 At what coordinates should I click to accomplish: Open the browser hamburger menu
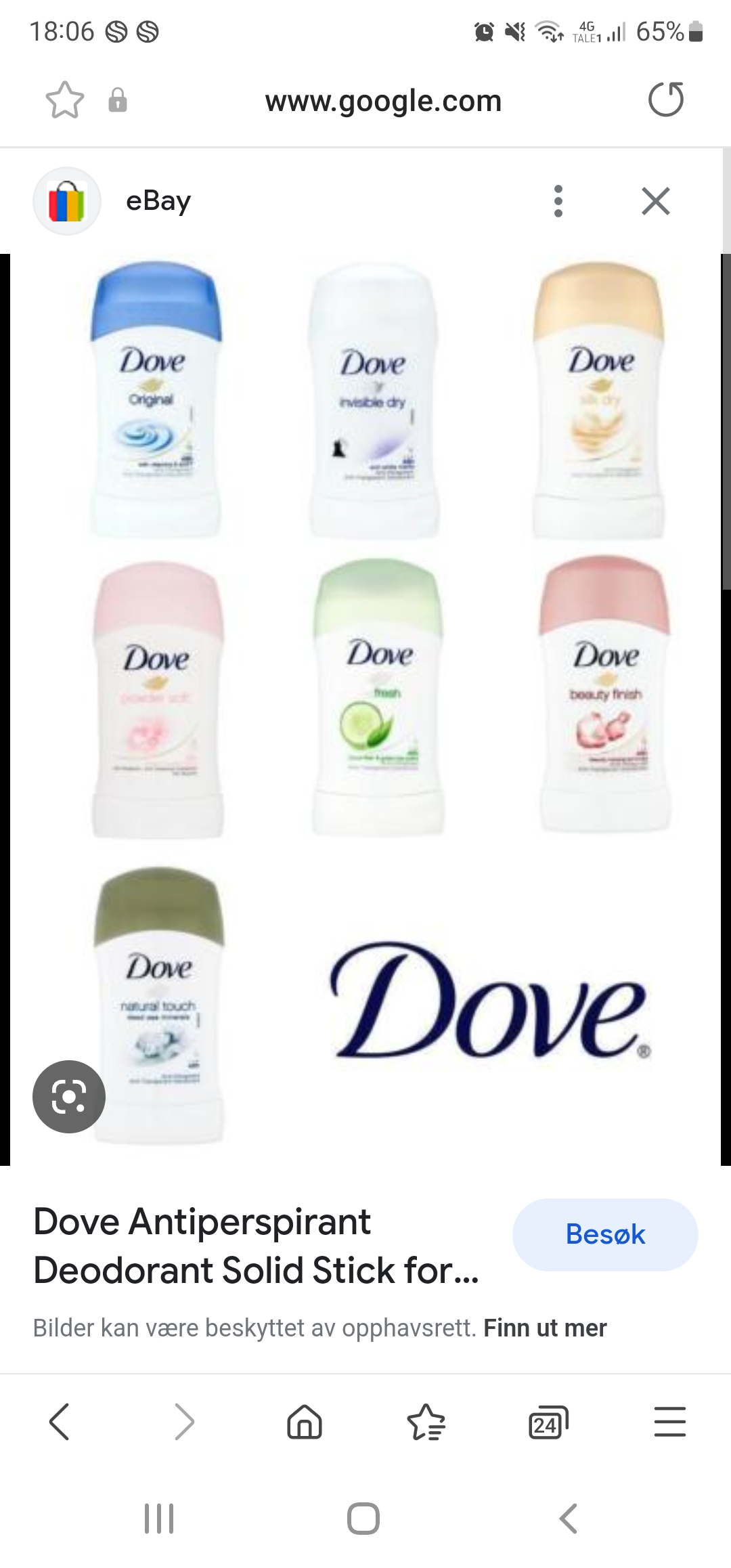tap(670, 1421)
